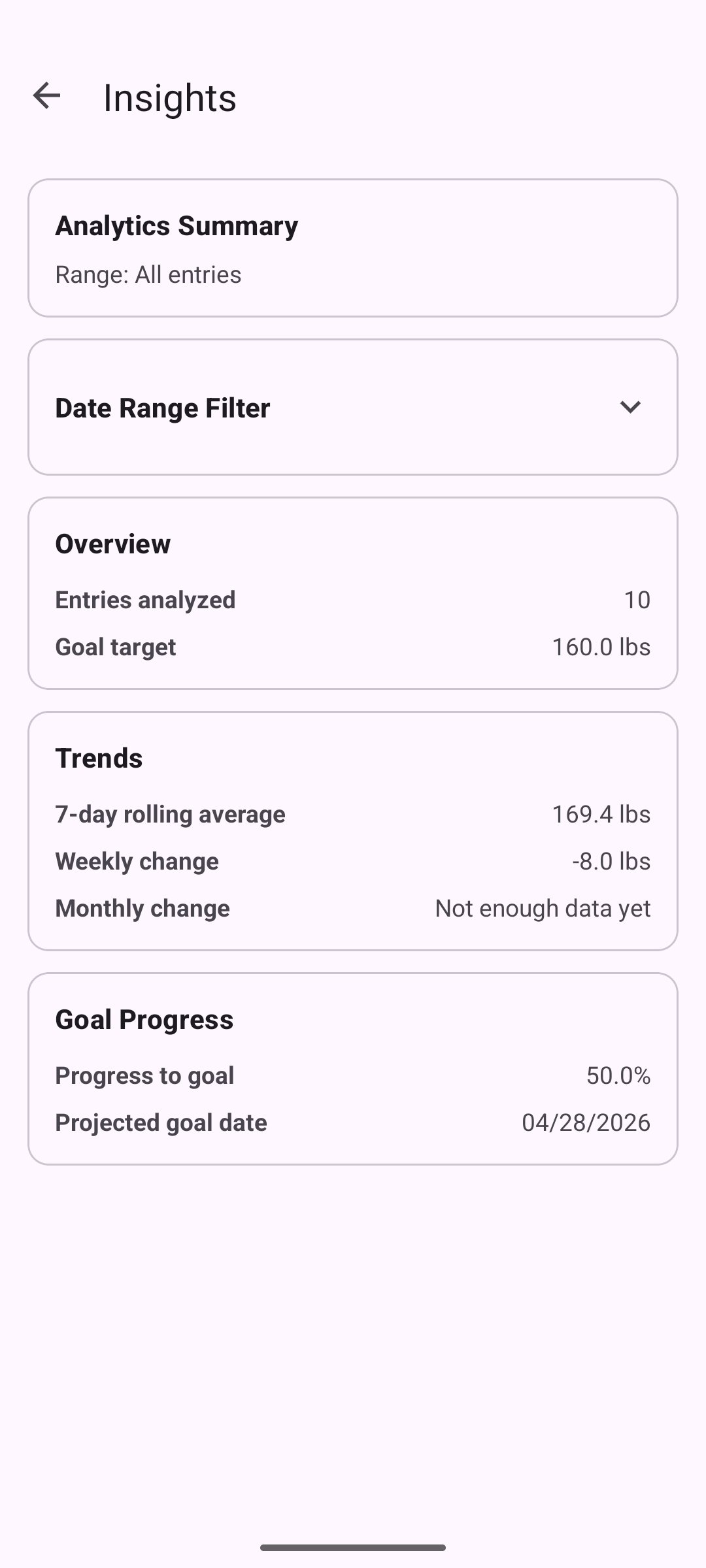
Task: Tap the back arrow to leave Insights
Action: click(46, 97)
